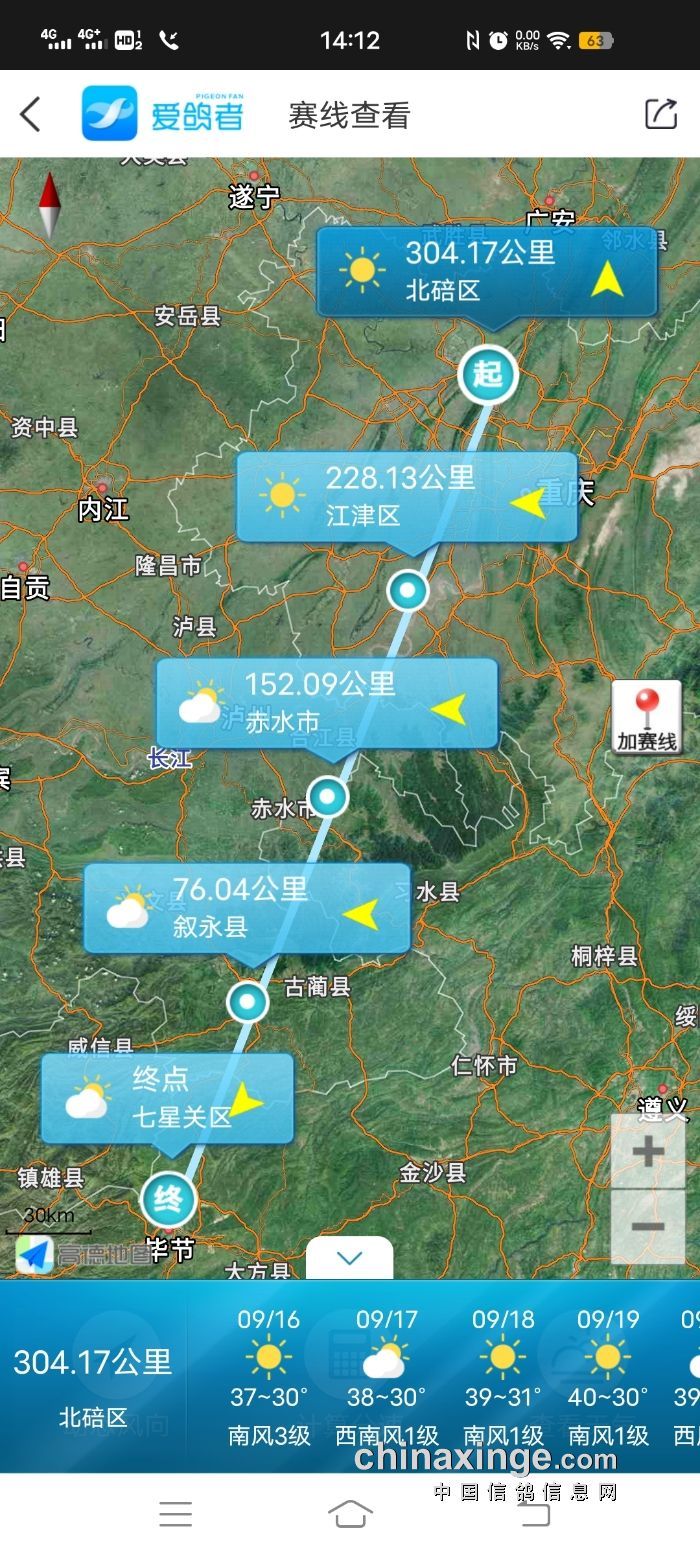
Task: Open the 76.04公里 叙永县 weather bubble
Action: pos(247,908)
